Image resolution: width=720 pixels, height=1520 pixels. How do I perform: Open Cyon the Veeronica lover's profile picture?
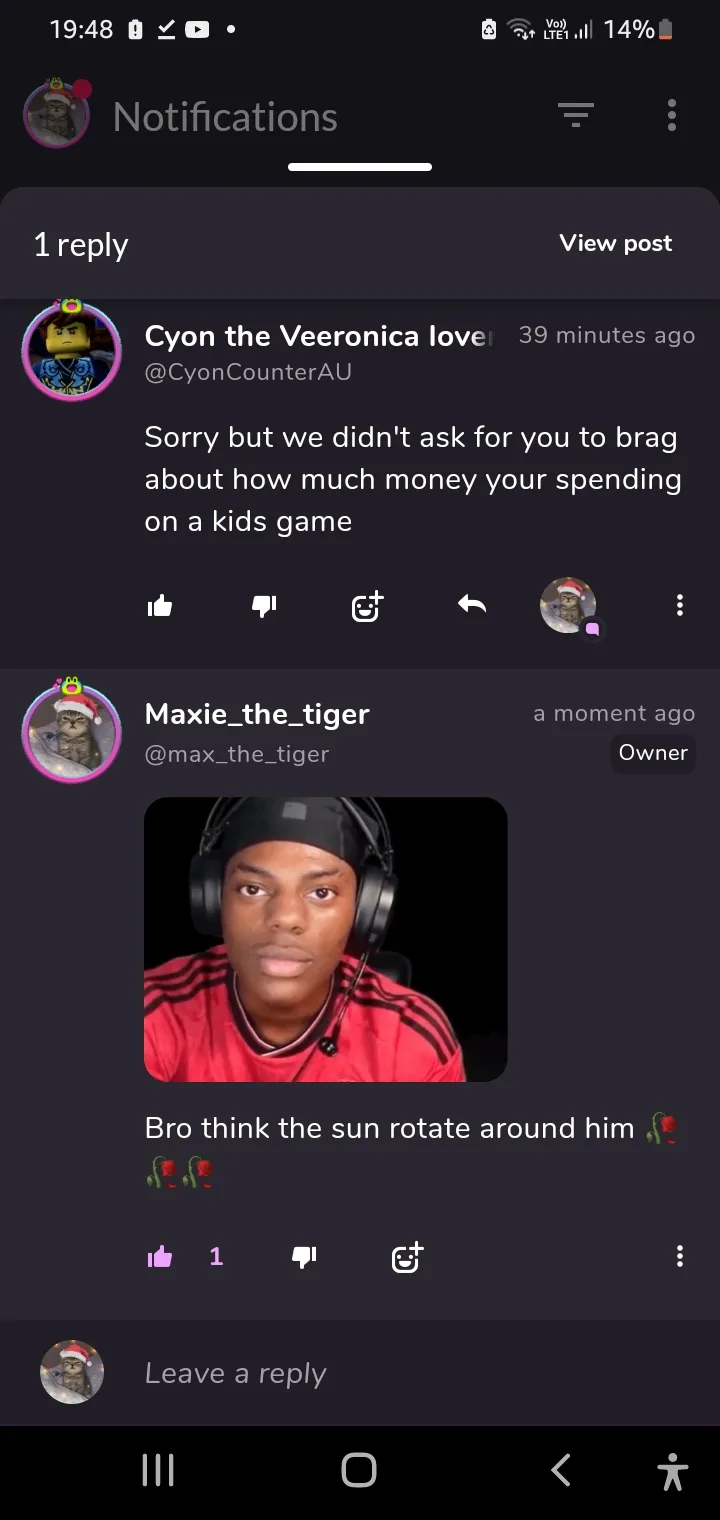coord(71,351)
